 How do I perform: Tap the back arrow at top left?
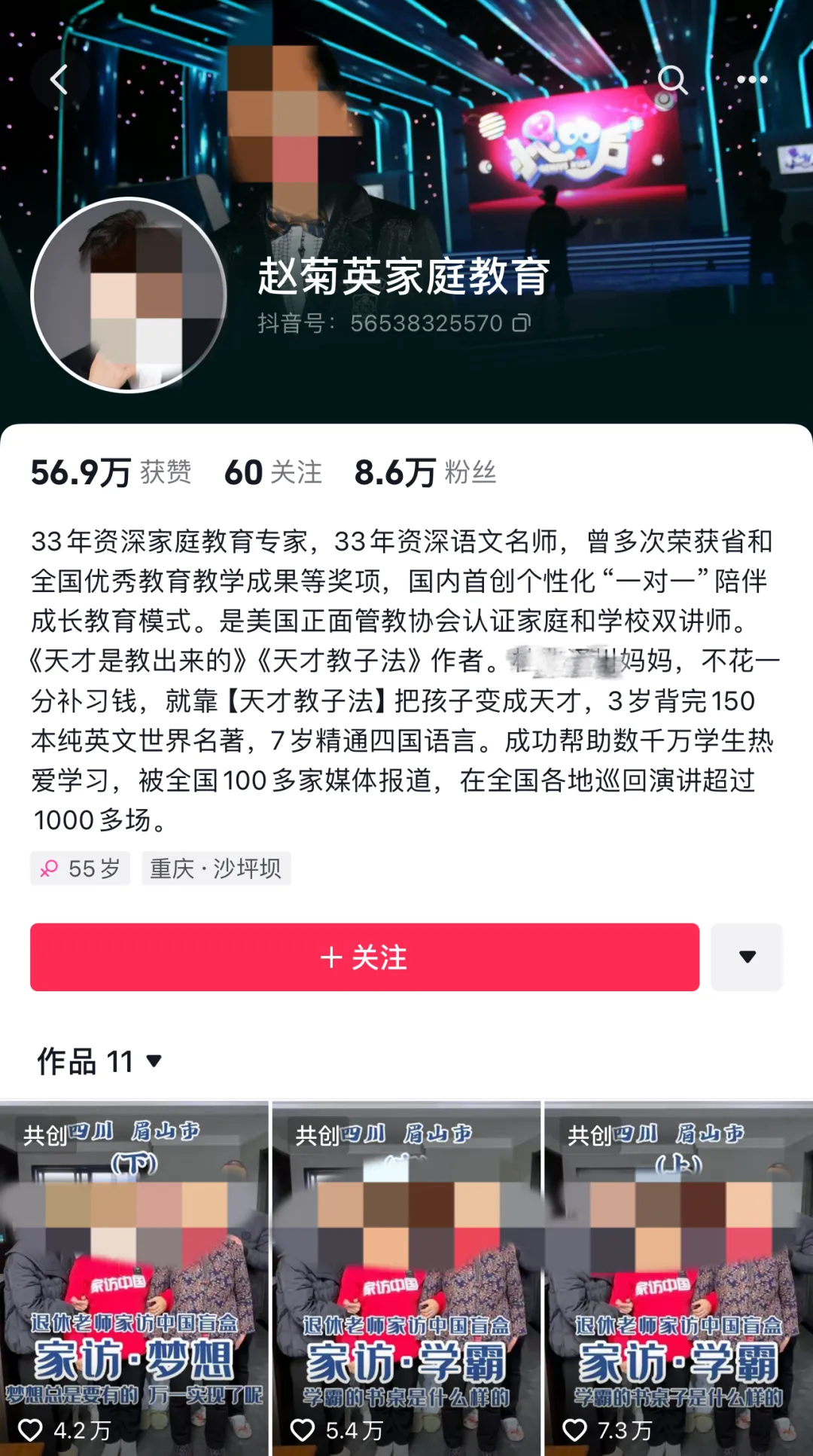click(x=59, y=81)
